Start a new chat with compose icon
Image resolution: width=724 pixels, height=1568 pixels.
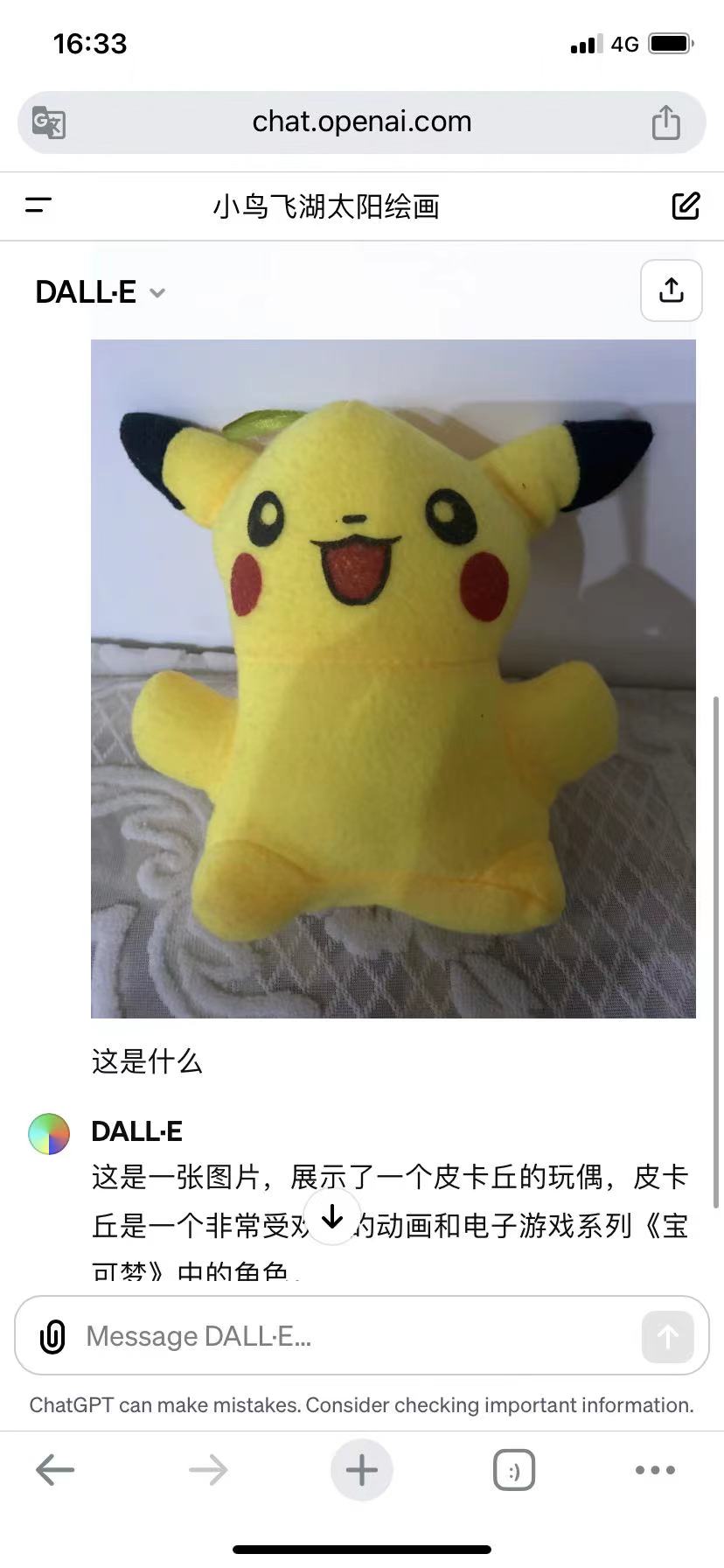686,206
